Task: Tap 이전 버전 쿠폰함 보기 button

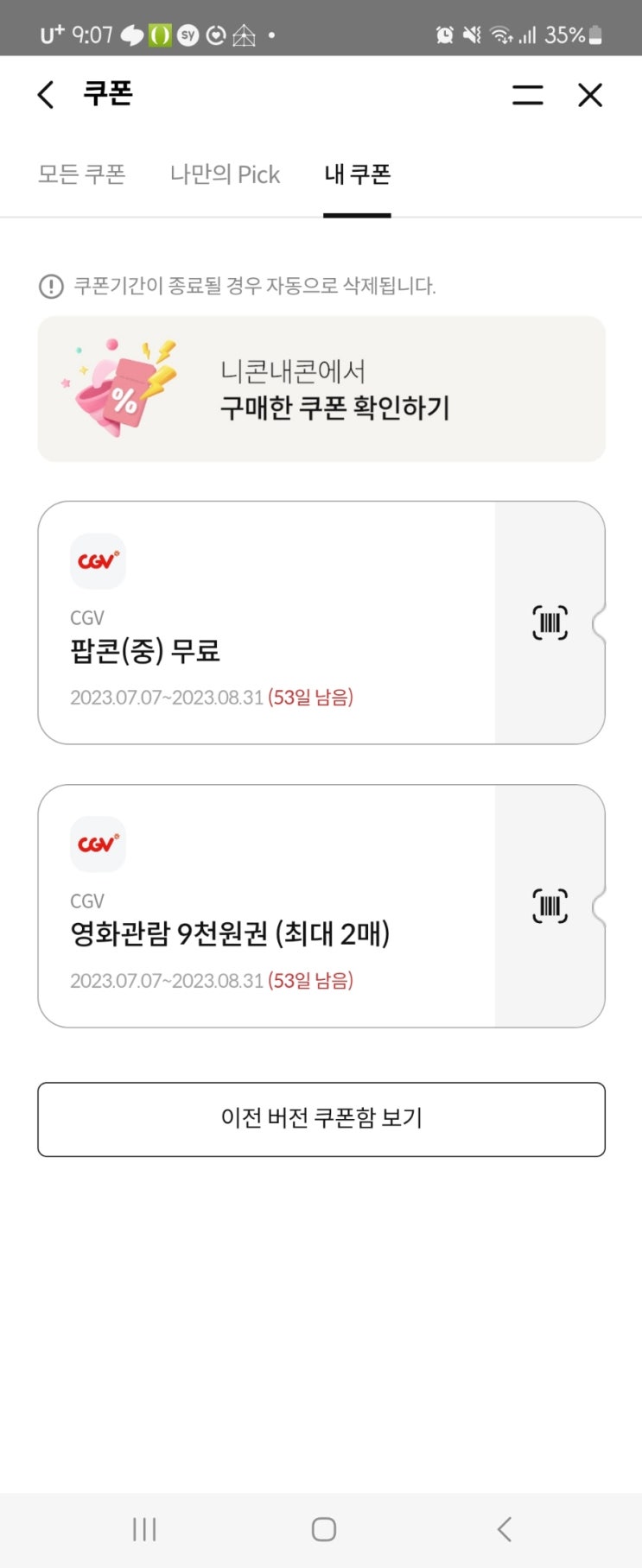Action: [321, 1119]
